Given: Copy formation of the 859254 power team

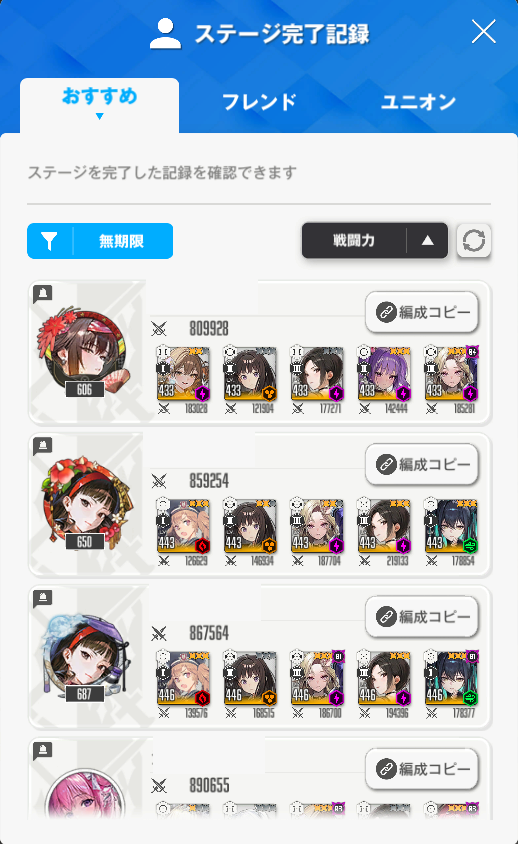Looking at the screenshot, I should 422,465.
